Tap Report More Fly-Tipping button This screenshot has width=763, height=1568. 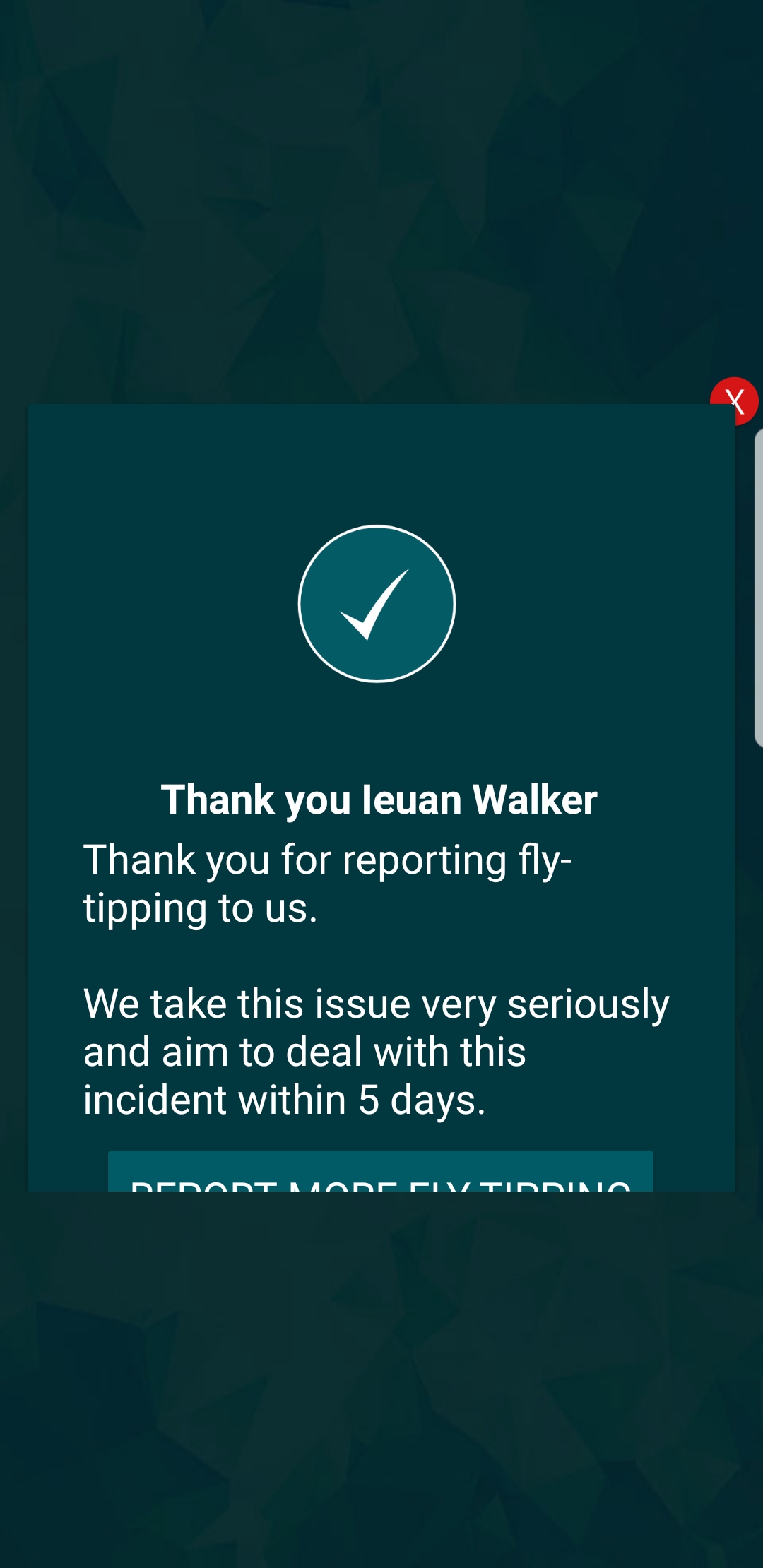(380, 1172)
